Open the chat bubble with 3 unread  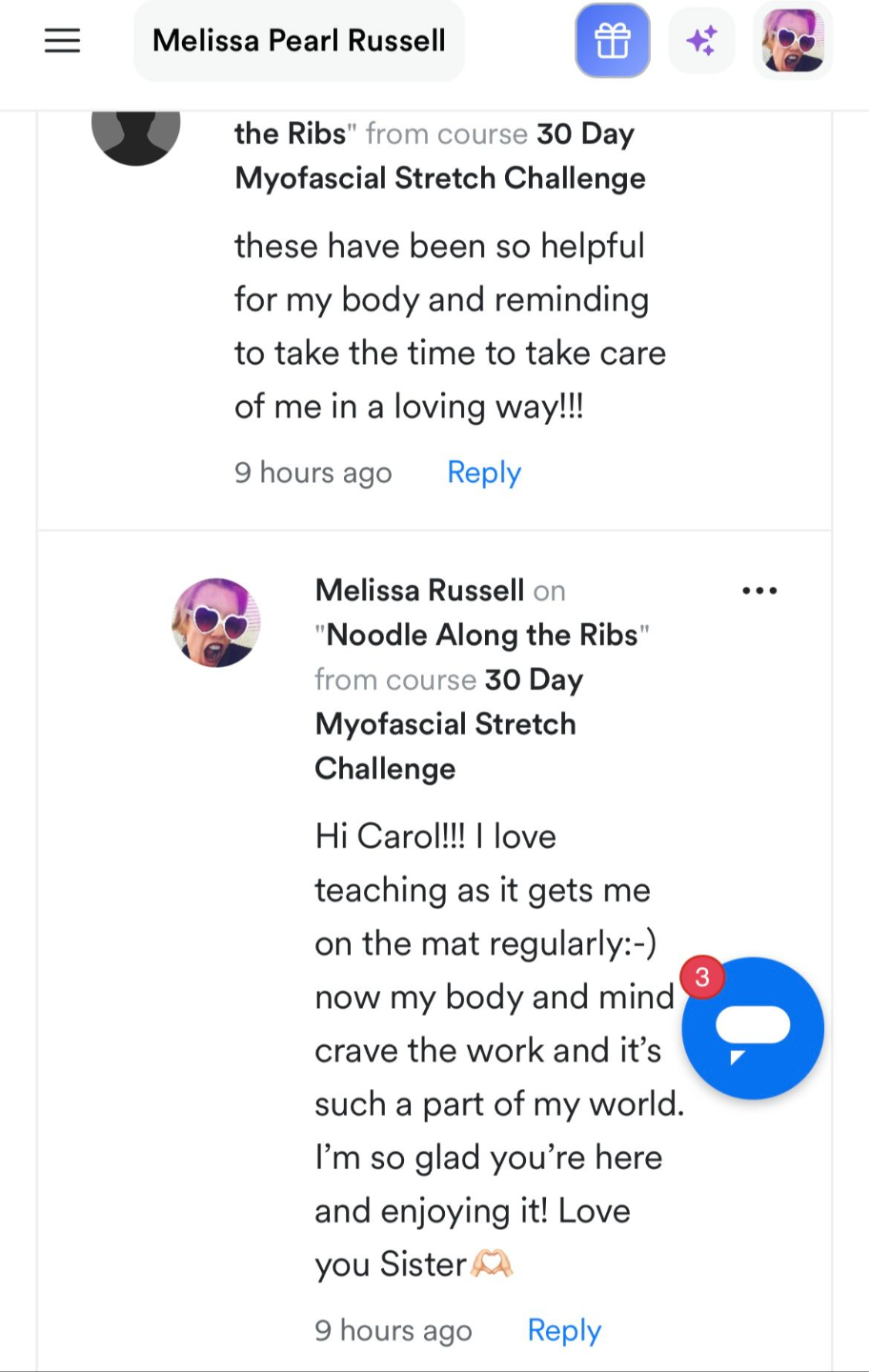[753, 1029]
